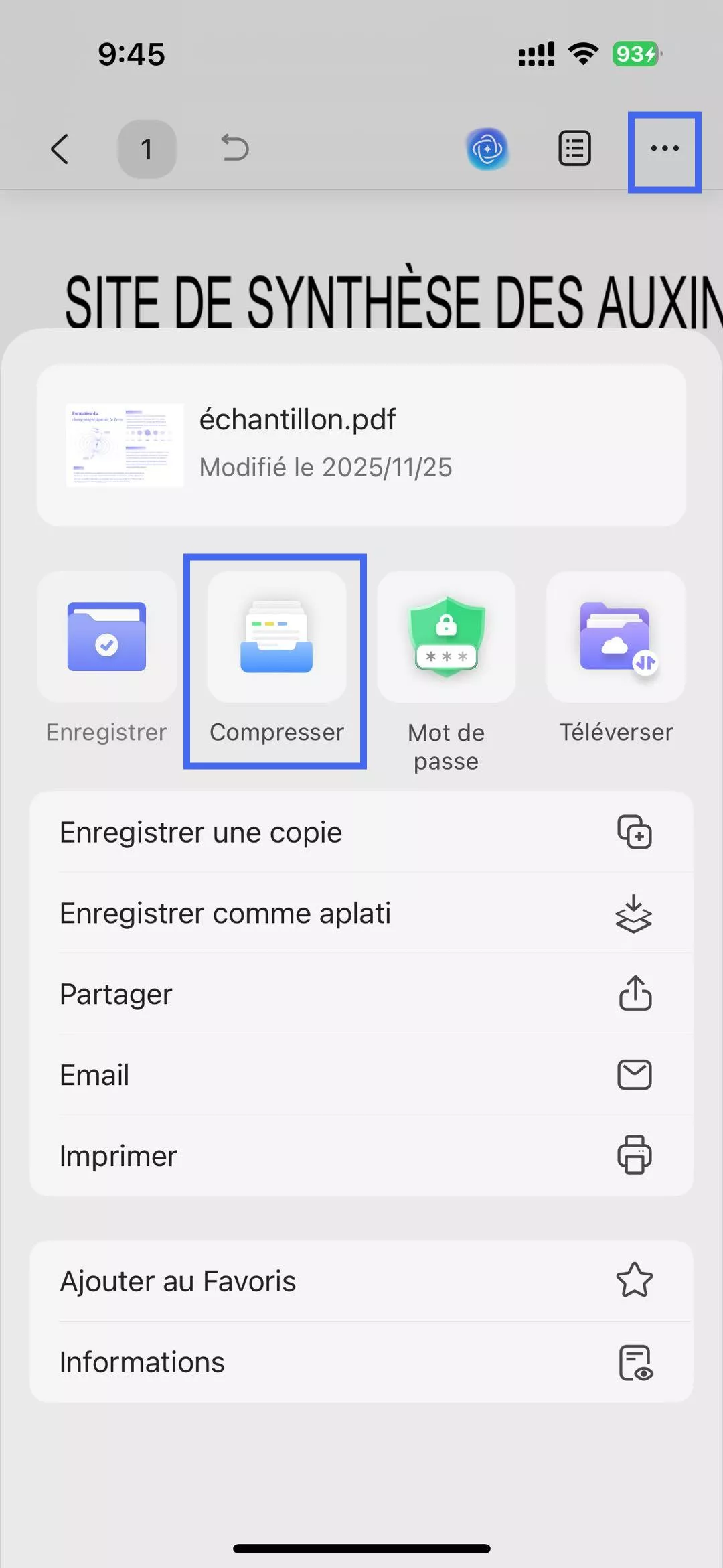This screenshot has height=1568, width=723.
Task: Tap the undo arrow icon
Action: [x=233, y=149]
